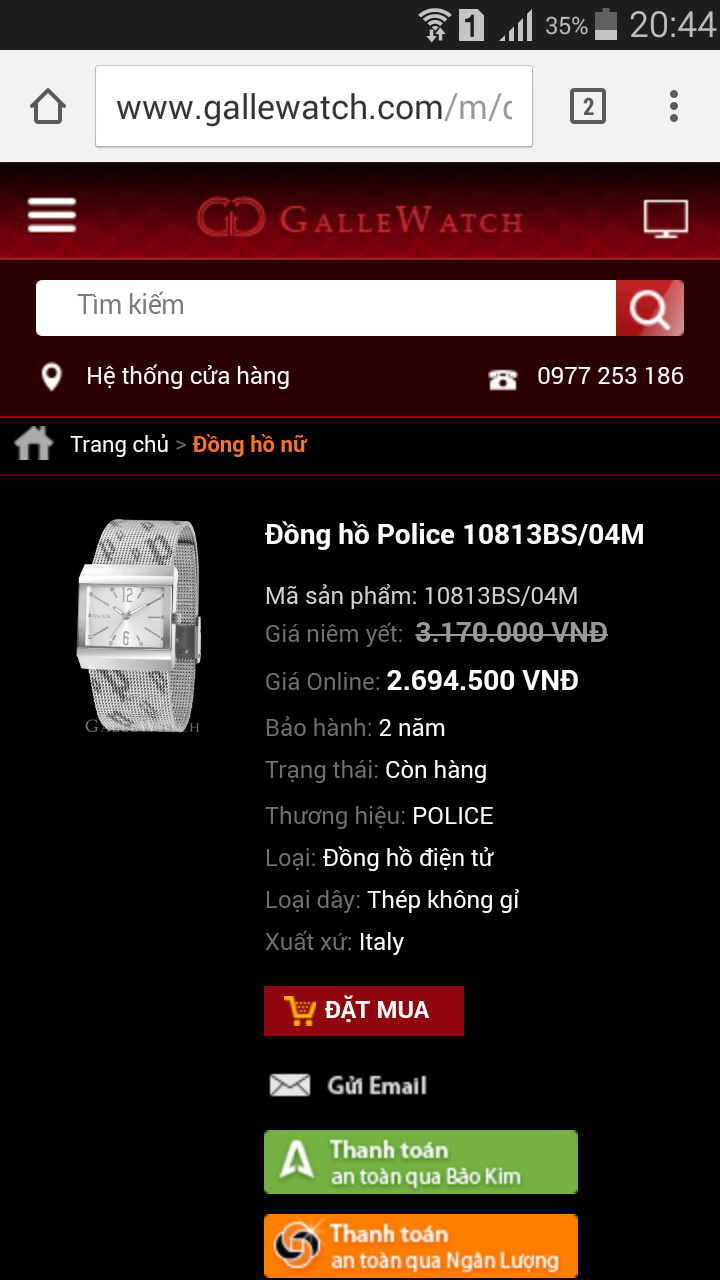Go to Trang chủ home breadcrumb
This screenshot has height=1280, width=720.
coord(118,445)
